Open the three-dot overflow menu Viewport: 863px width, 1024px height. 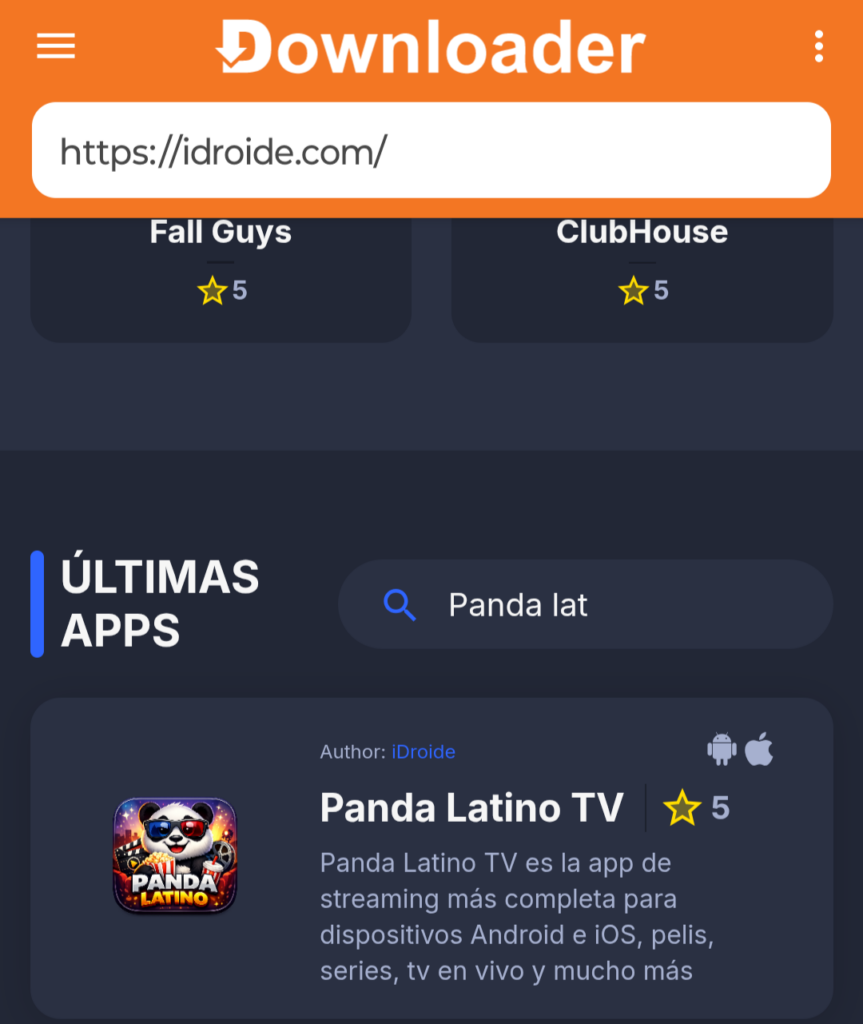coord(818,46)
